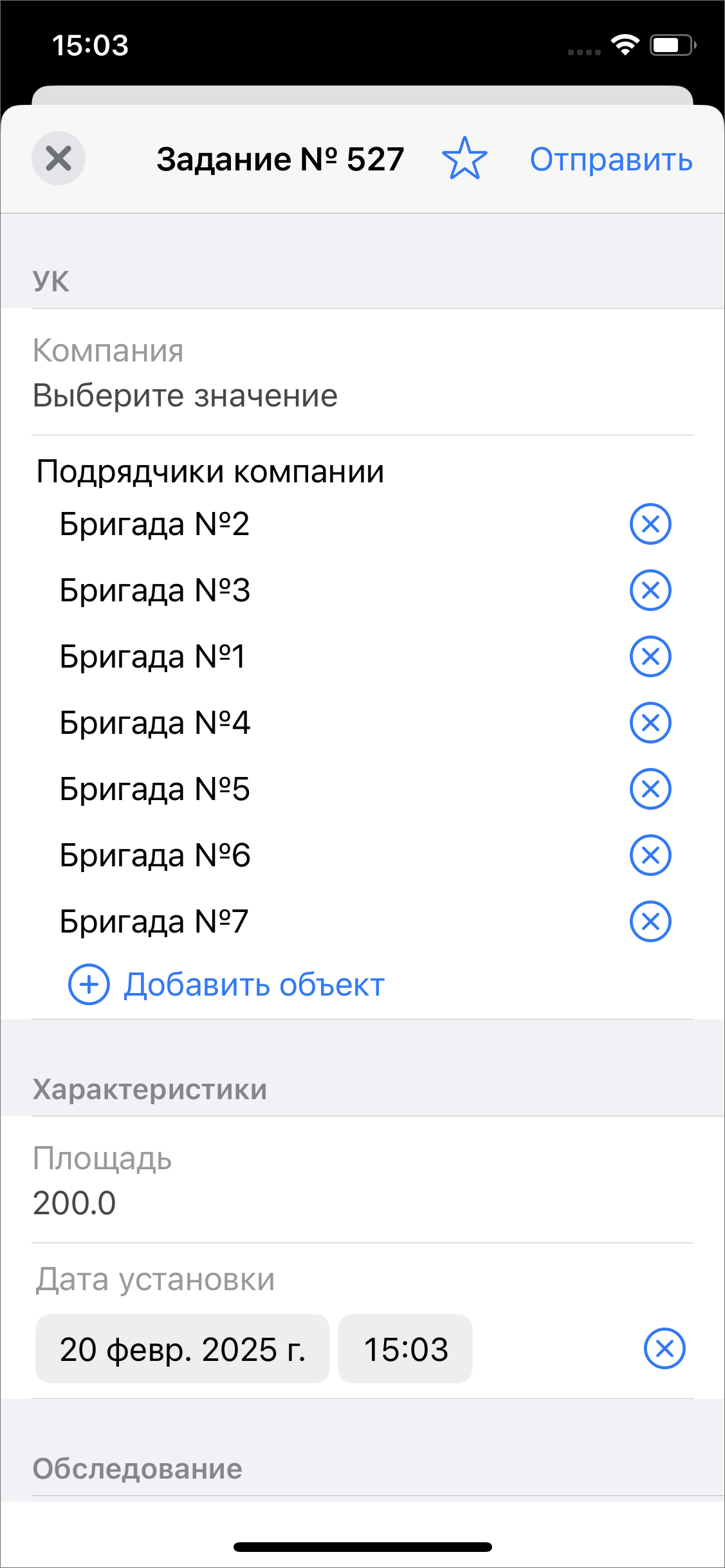The image size is (725, 1568).
Task: Clear the Дата установки value
Action: coord(664,1348)
